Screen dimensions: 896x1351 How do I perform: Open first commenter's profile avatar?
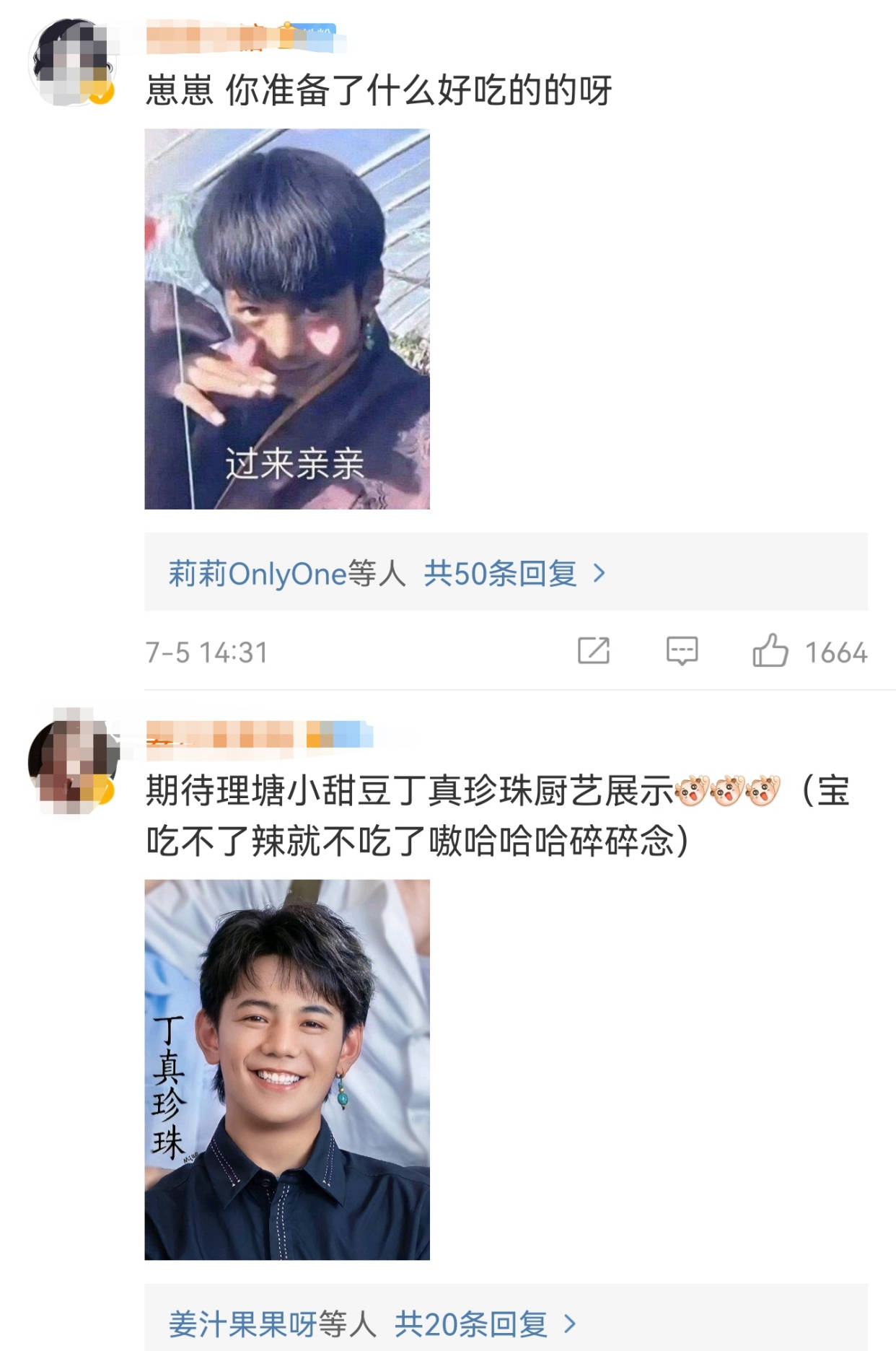point(72,63)
